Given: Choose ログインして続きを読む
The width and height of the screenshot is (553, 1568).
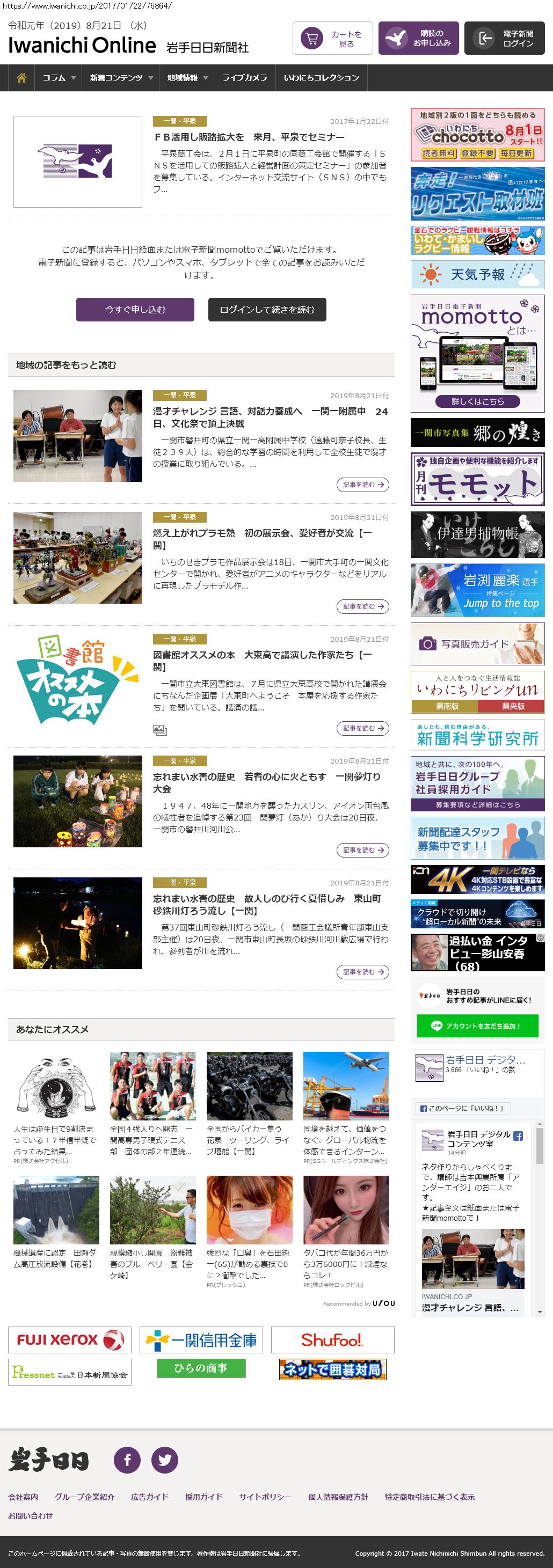Looking at the screenshot, I should point(267,309).
